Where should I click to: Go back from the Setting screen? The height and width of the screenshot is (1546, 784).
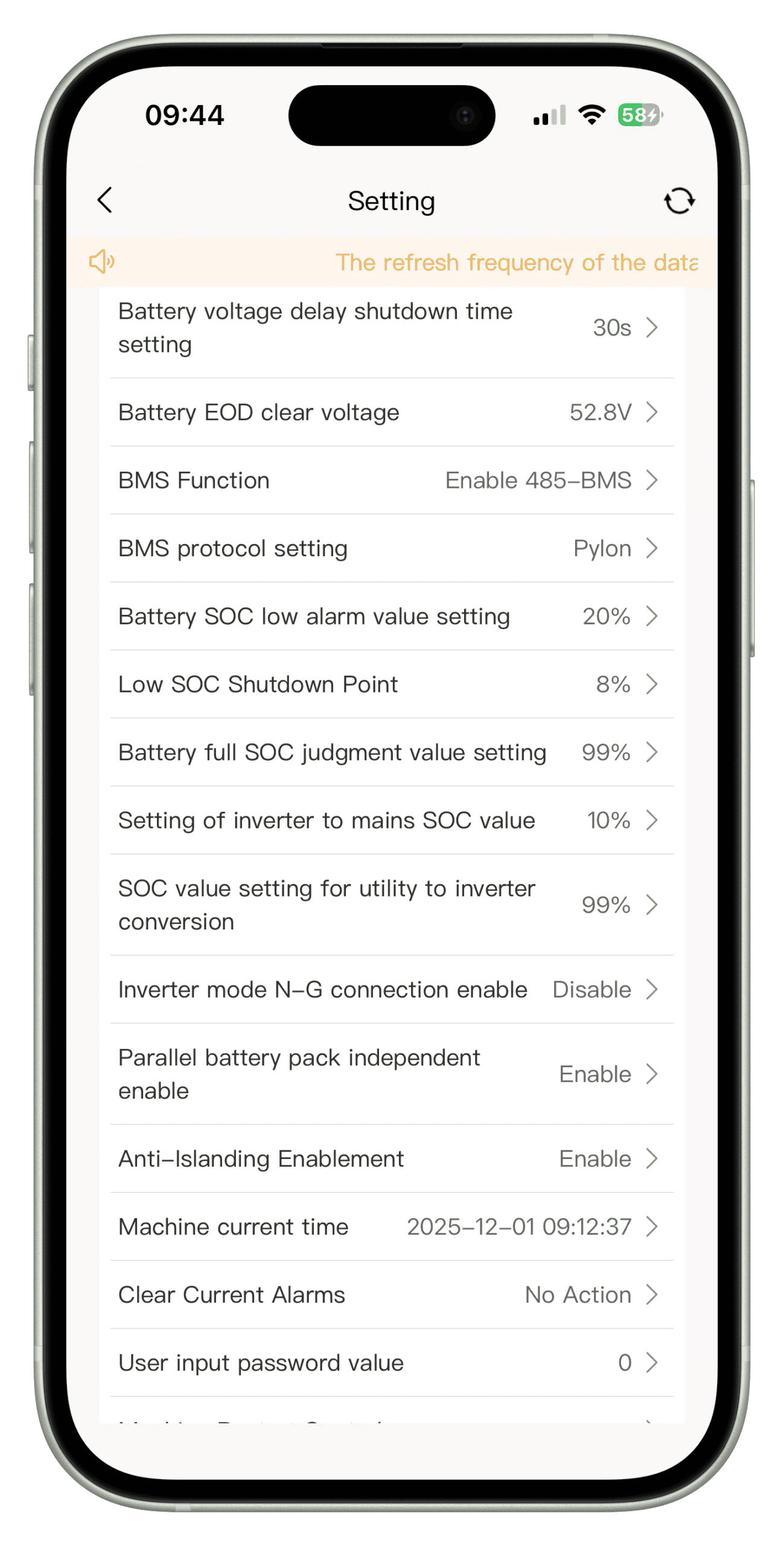coord(105,200)
